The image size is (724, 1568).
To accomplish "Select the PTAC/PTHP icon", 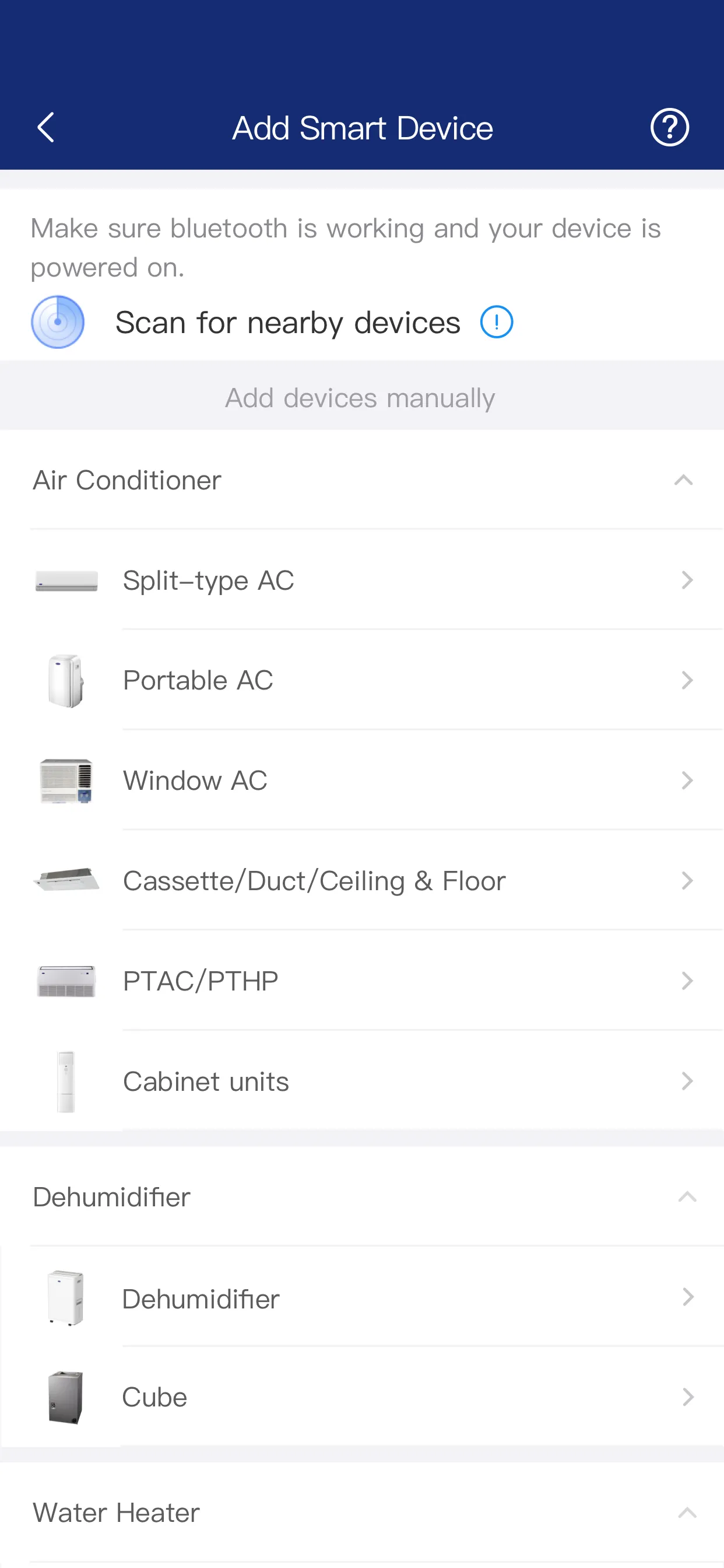I will [x=66, y=981].
